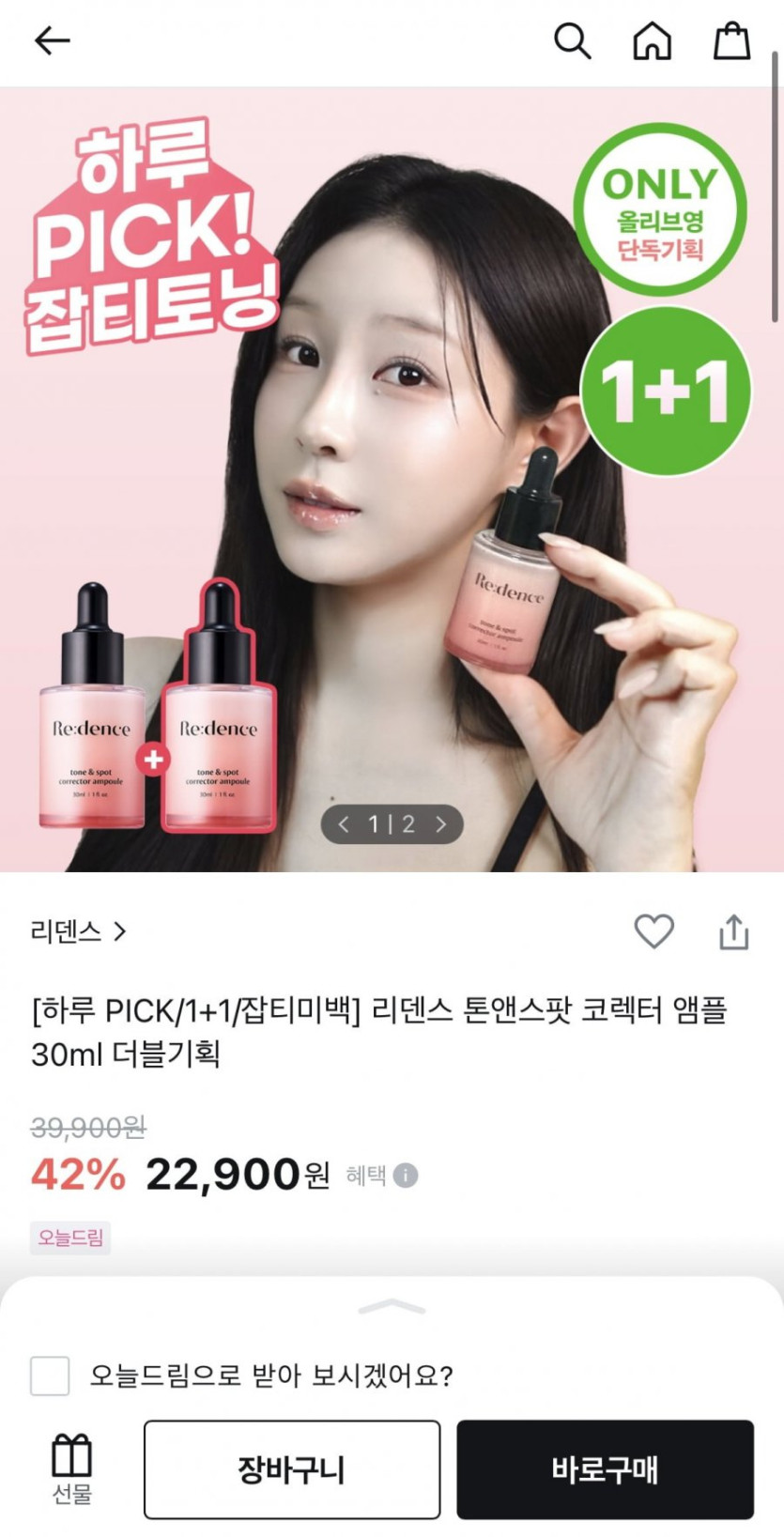784x1537 pixels.
Task: Show the next product image
Action: pos(440,824)
